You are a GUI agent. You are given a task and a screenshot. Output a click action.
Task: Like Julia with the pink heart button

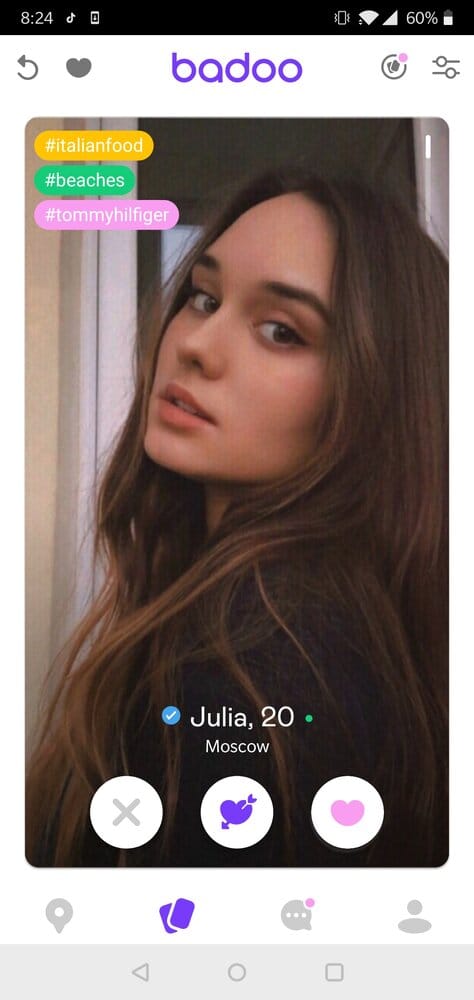tap(347, 813)
